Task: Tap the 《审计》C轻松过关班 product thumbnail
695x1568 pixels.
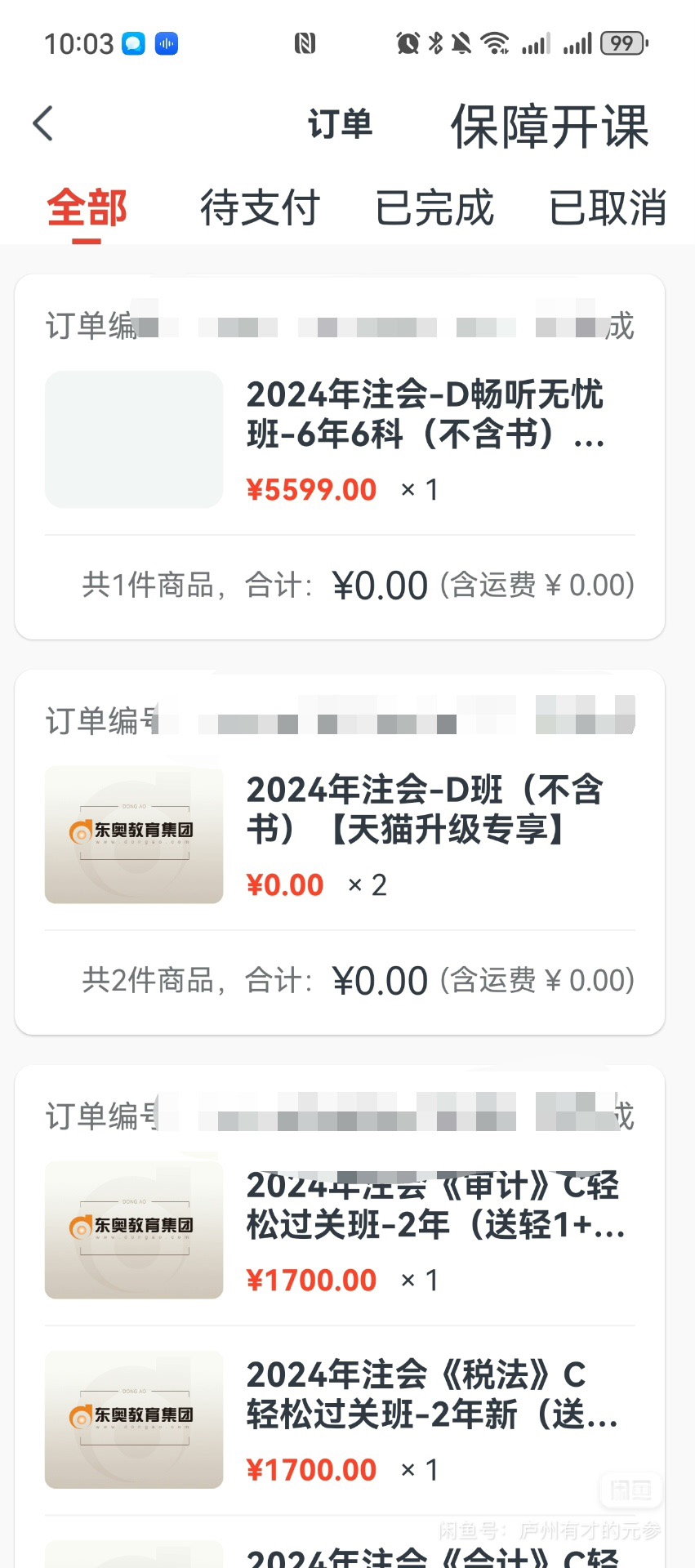Action: coord(133,1229)
